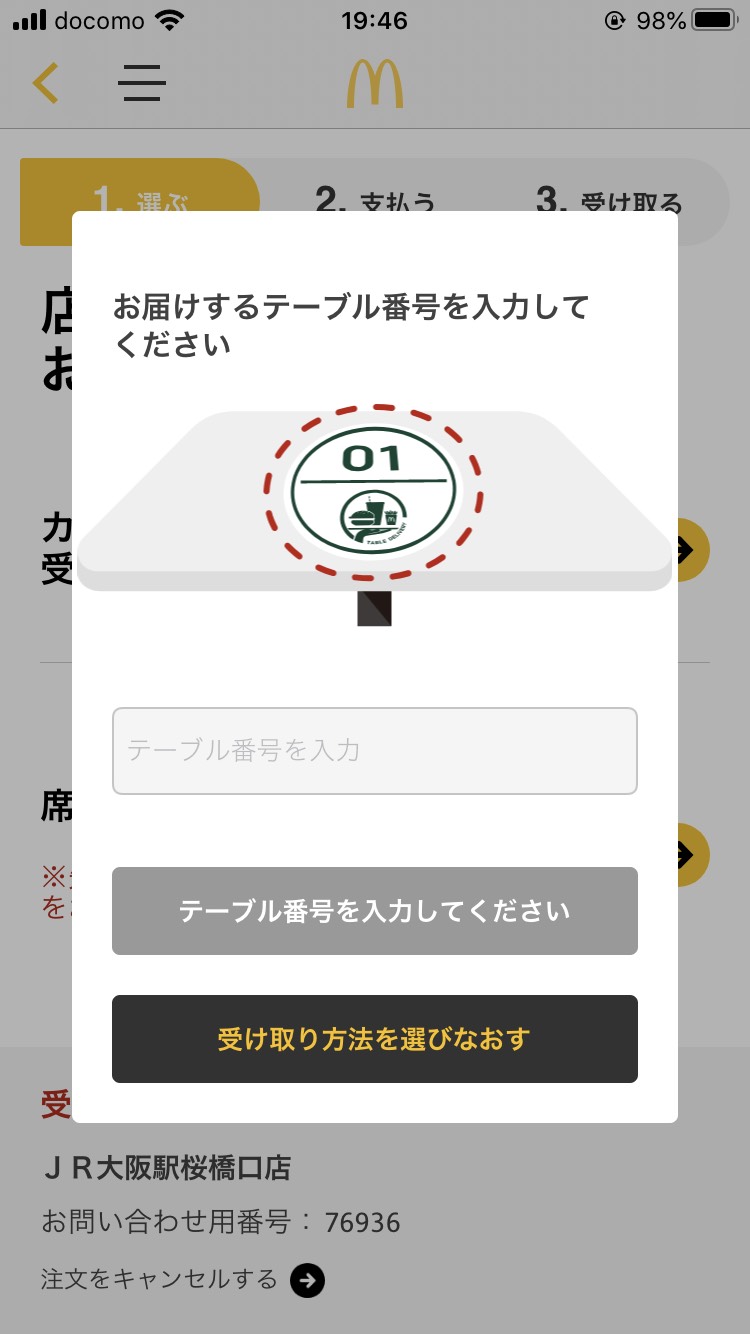Open the hamburger menu
The image size is (750, 1334).
click(142, 83)
